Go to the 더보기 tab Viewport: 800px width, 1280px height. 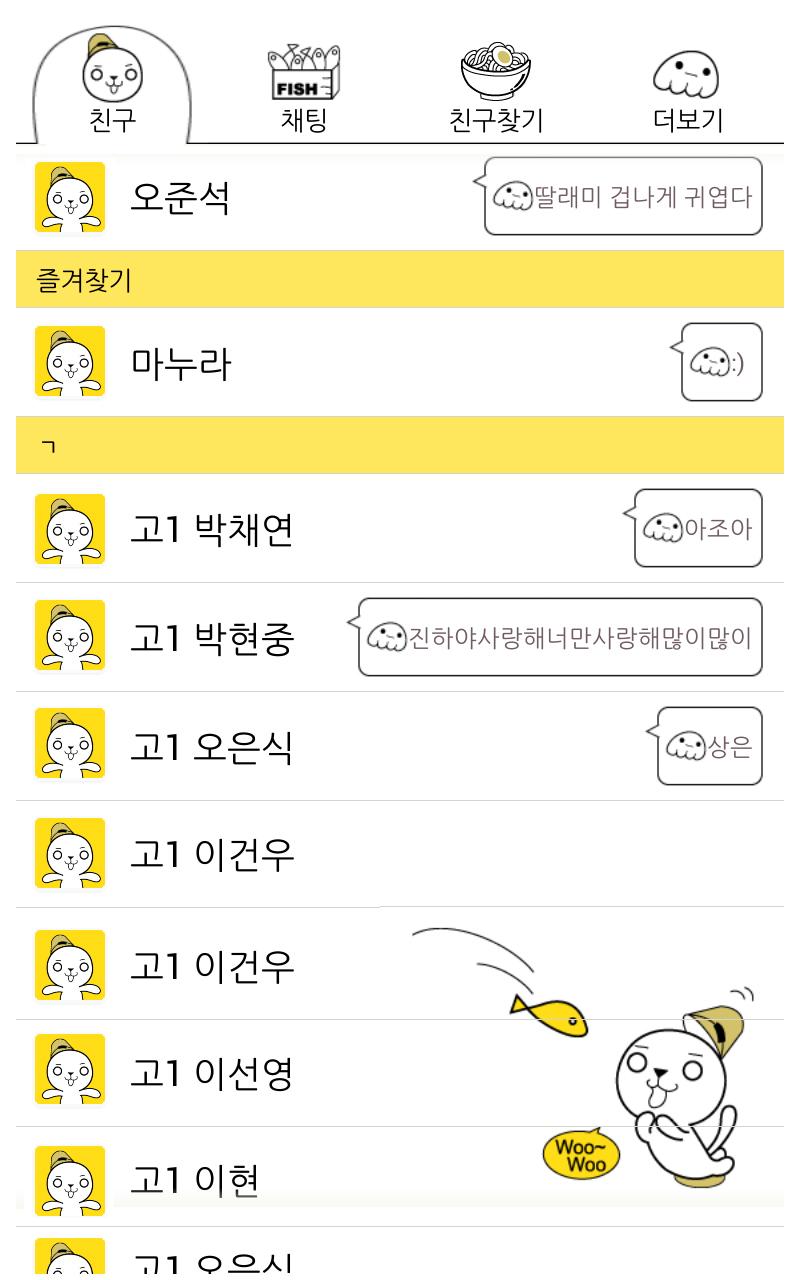coord(687,90)
